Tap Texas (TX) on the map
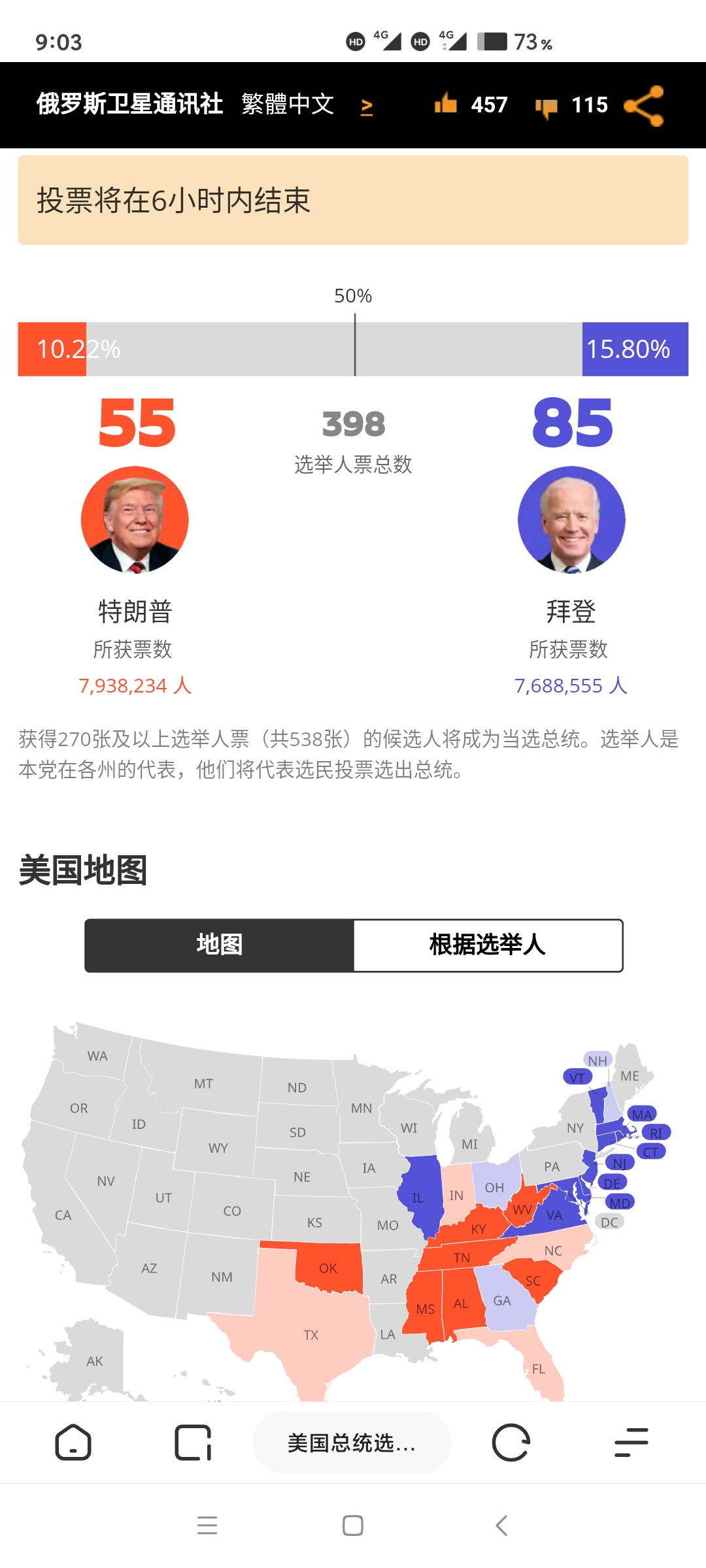This screenshot has height=1568, width=706. tap(311, 1335)
